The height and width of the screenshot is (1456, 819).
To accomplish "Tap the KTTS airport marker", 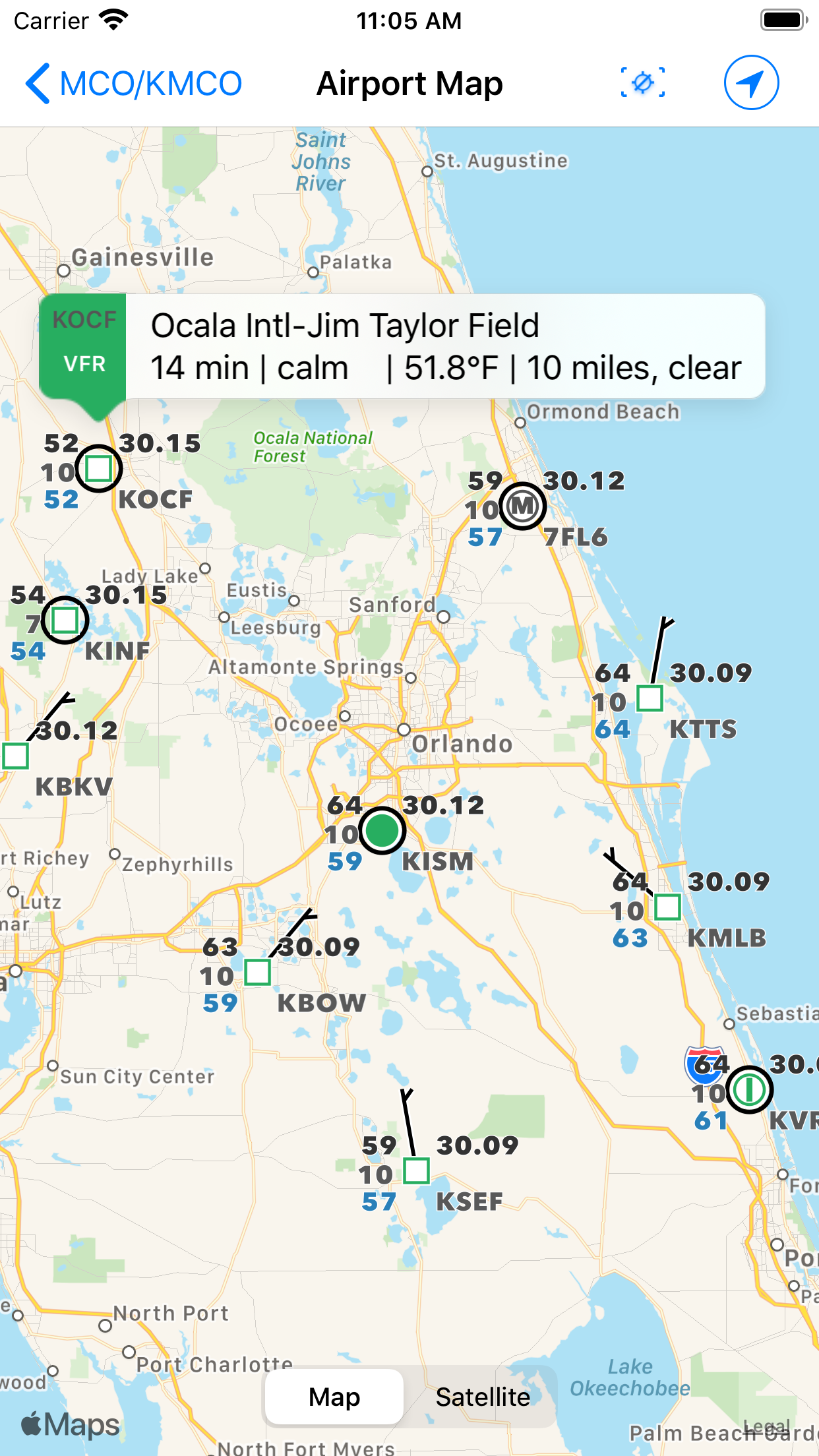I will [x=650, y=698].
